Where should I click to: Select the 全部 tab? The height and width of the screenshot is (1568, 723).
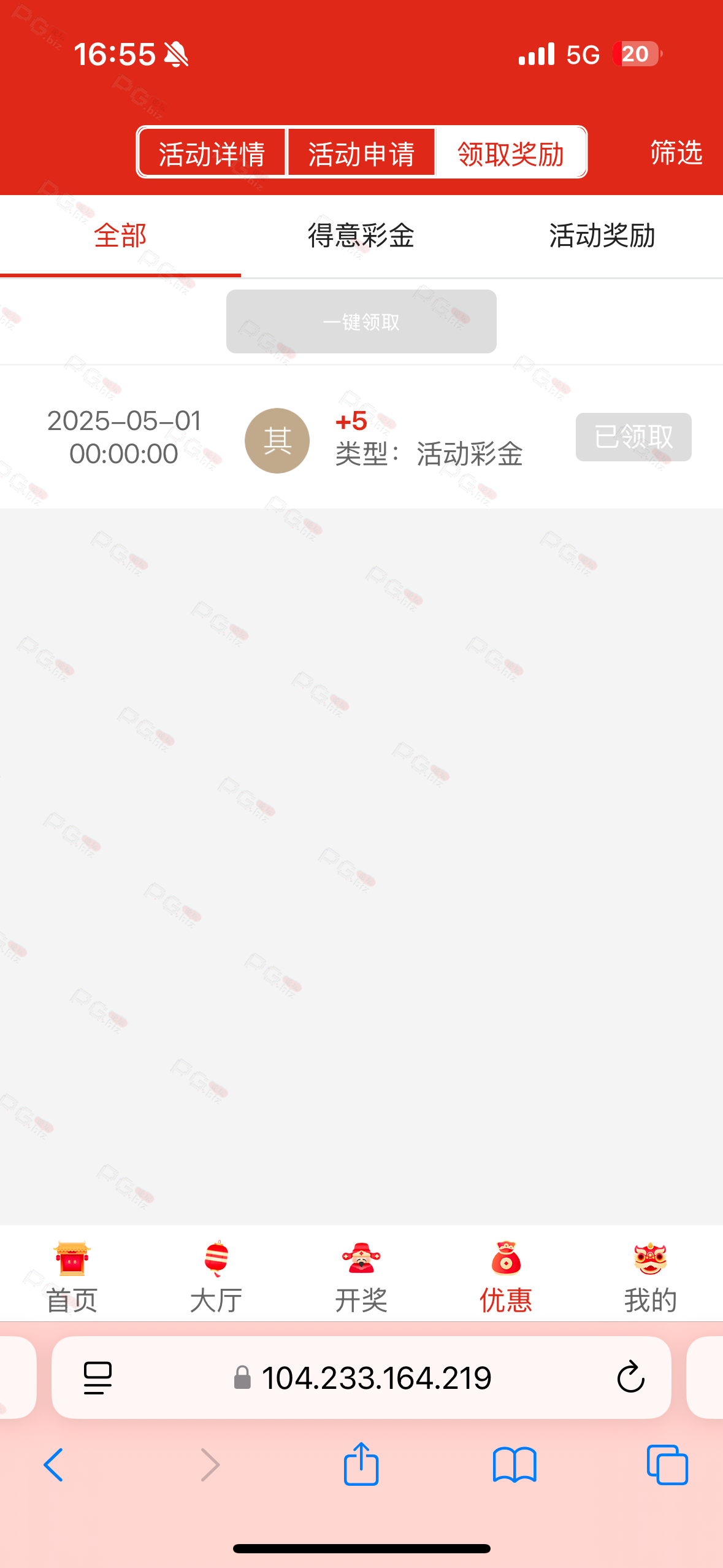pyautogui.click(x=120, y=236)
